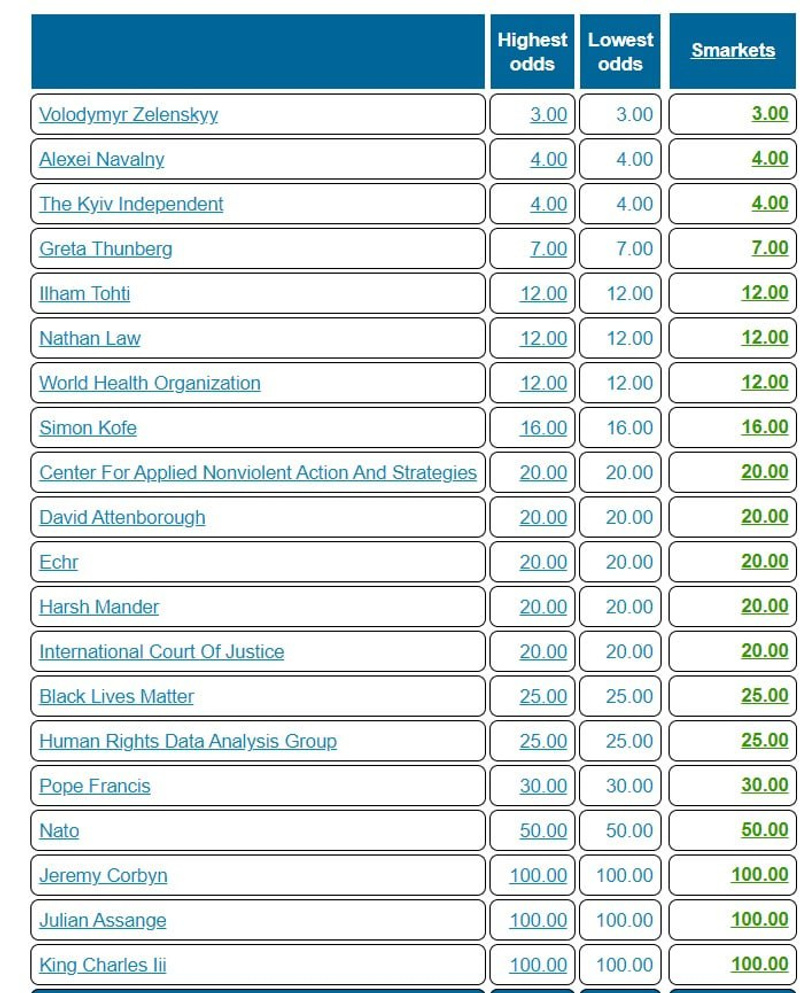Select the Alexei Navalny name link
The width and height of the screenshot is (800, 993).
point(101,159)
